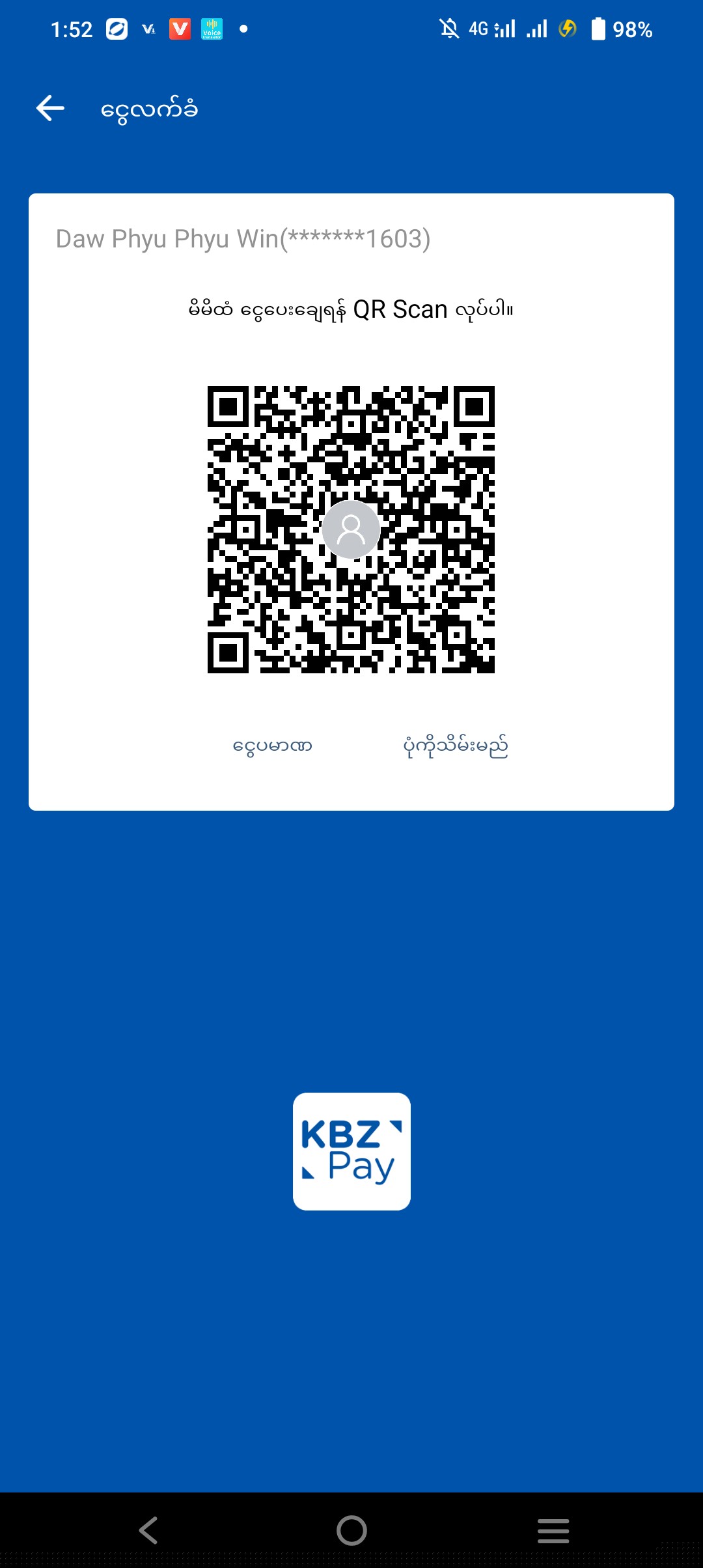
Task: Tap the system back button
Action: tap(148, 1530)
